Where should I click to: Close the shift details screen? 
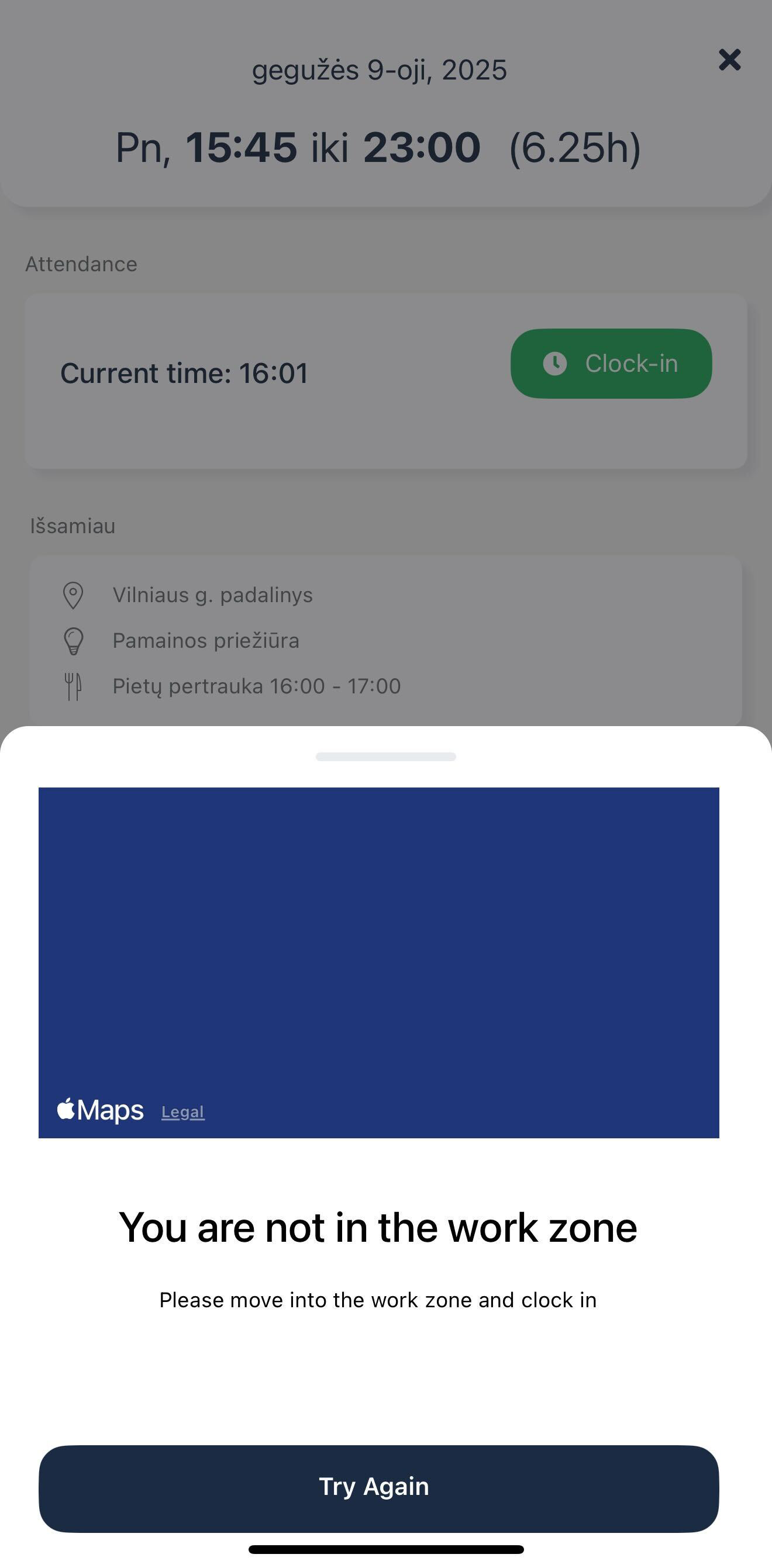tap(729, 60)
